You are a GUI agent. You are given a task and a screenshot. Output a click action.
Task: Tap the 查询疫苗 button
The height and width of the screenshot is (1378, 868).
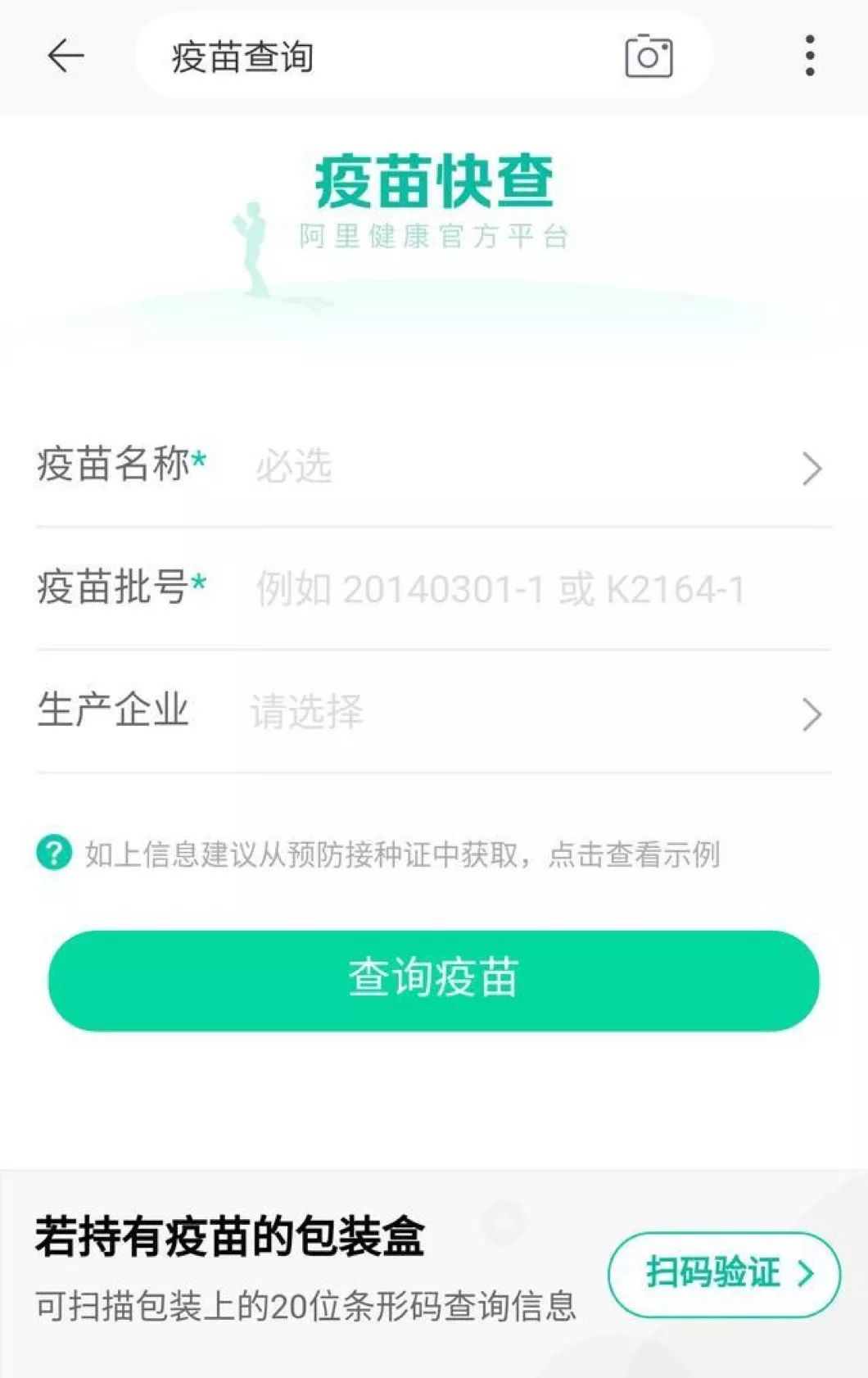(x=433, y=980)
